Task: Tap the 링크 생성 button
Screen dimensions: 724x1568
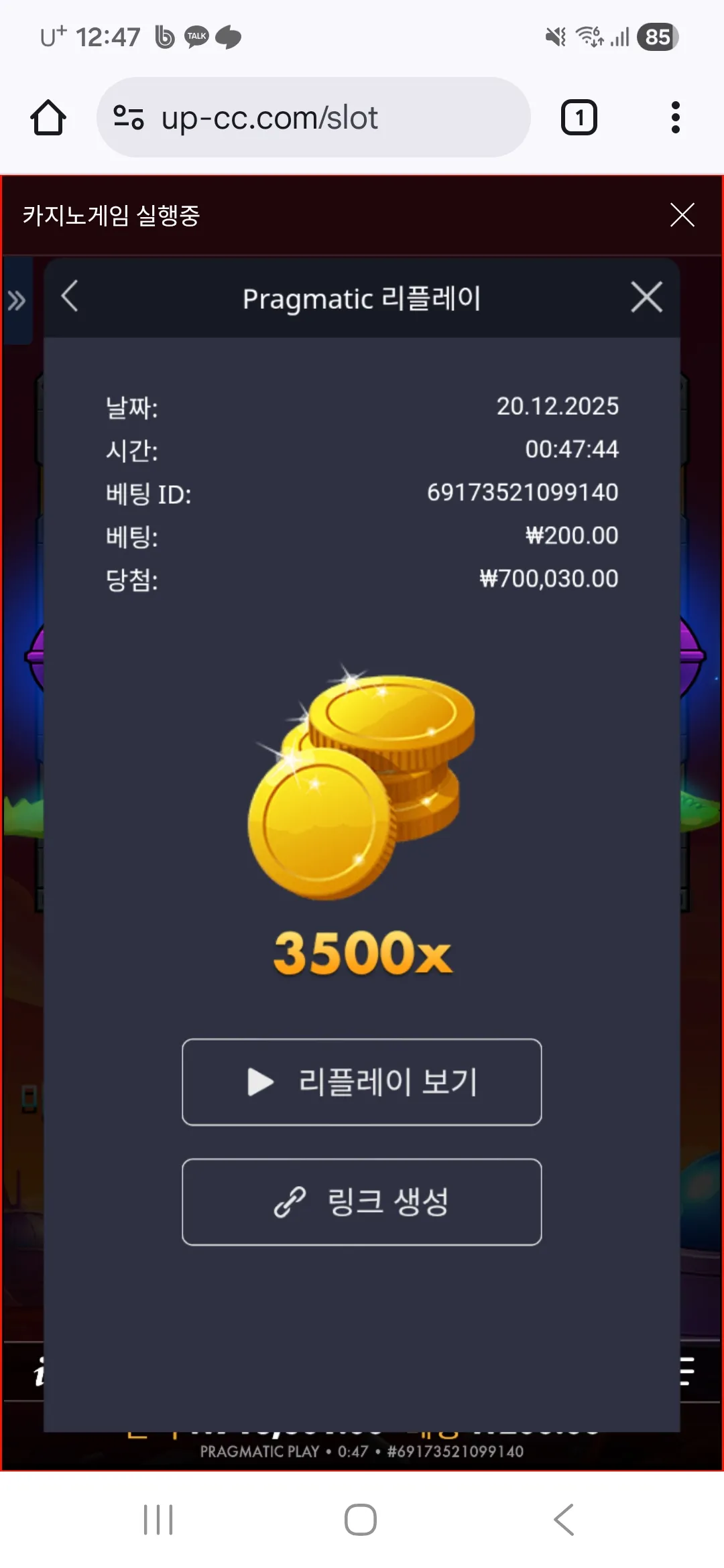Action: click(362, 1202)
